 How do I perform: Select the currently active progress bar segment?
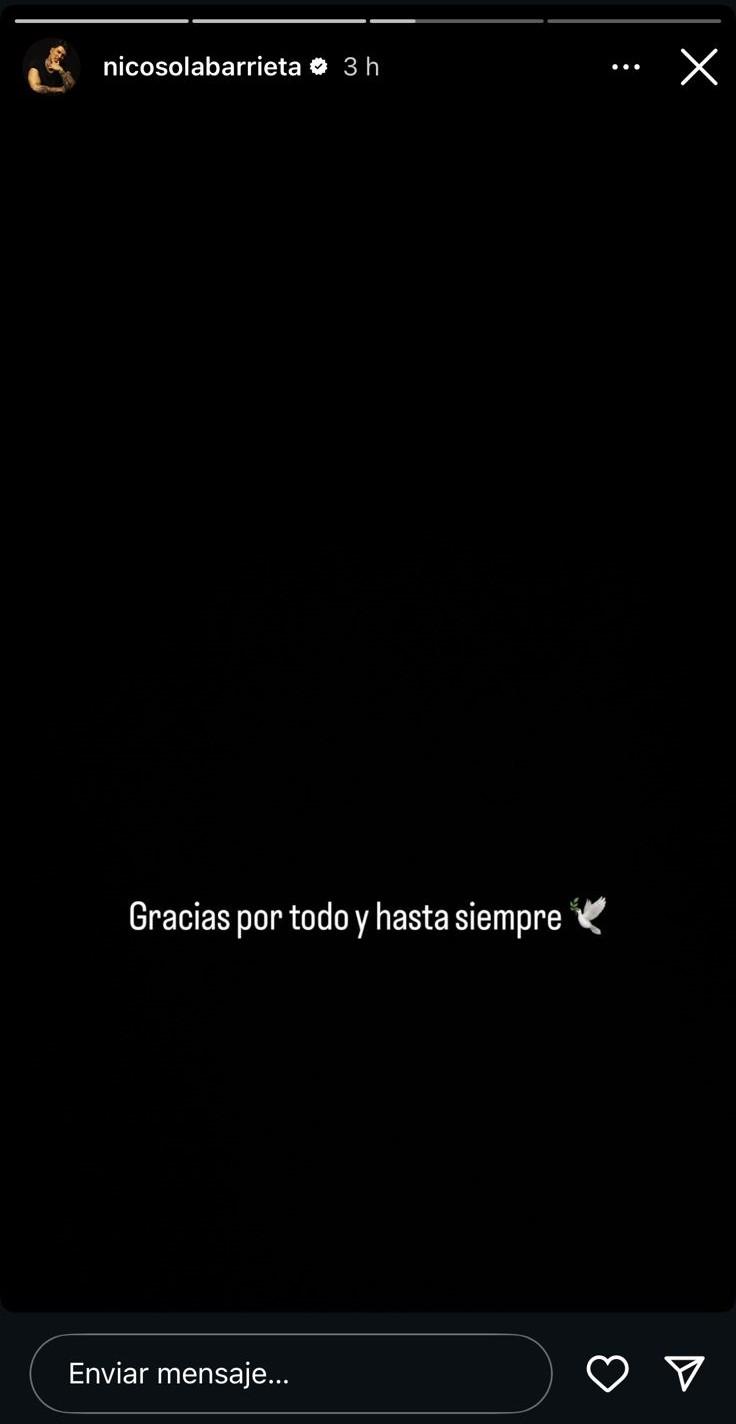tap(455, 17)
